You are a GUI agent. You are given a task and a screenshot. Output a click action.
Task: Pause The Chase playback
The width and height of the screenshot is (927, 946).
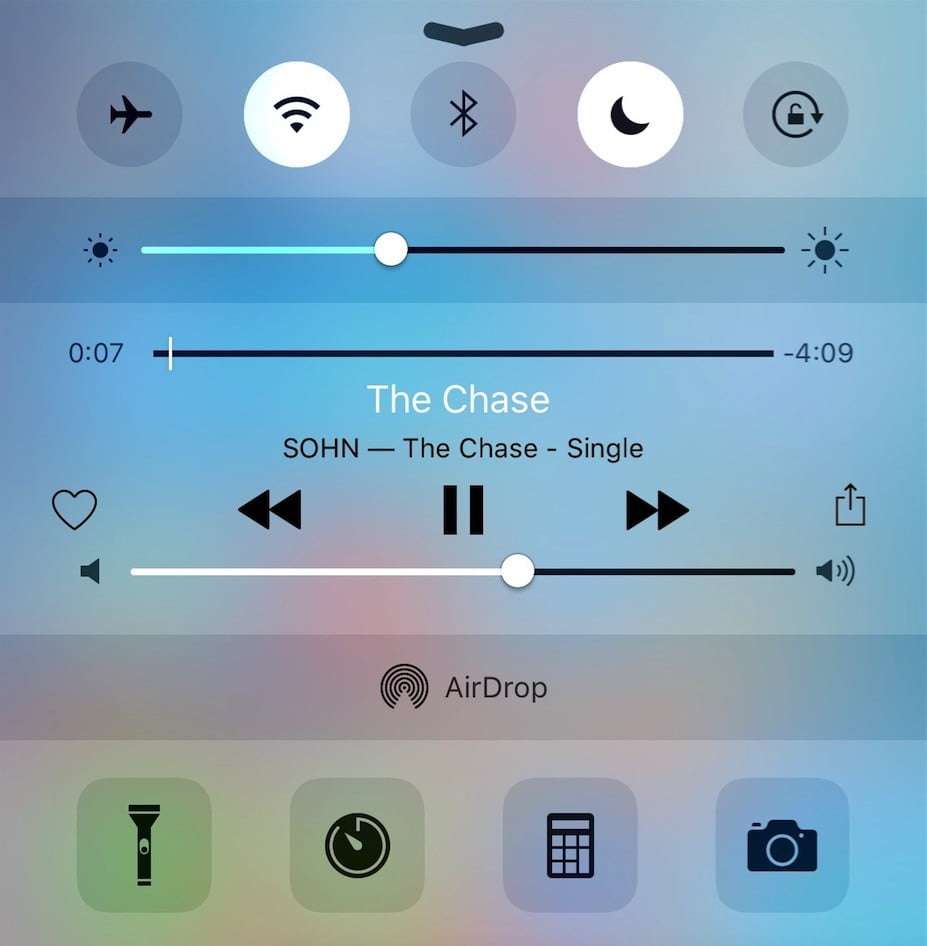coord(463,510)
